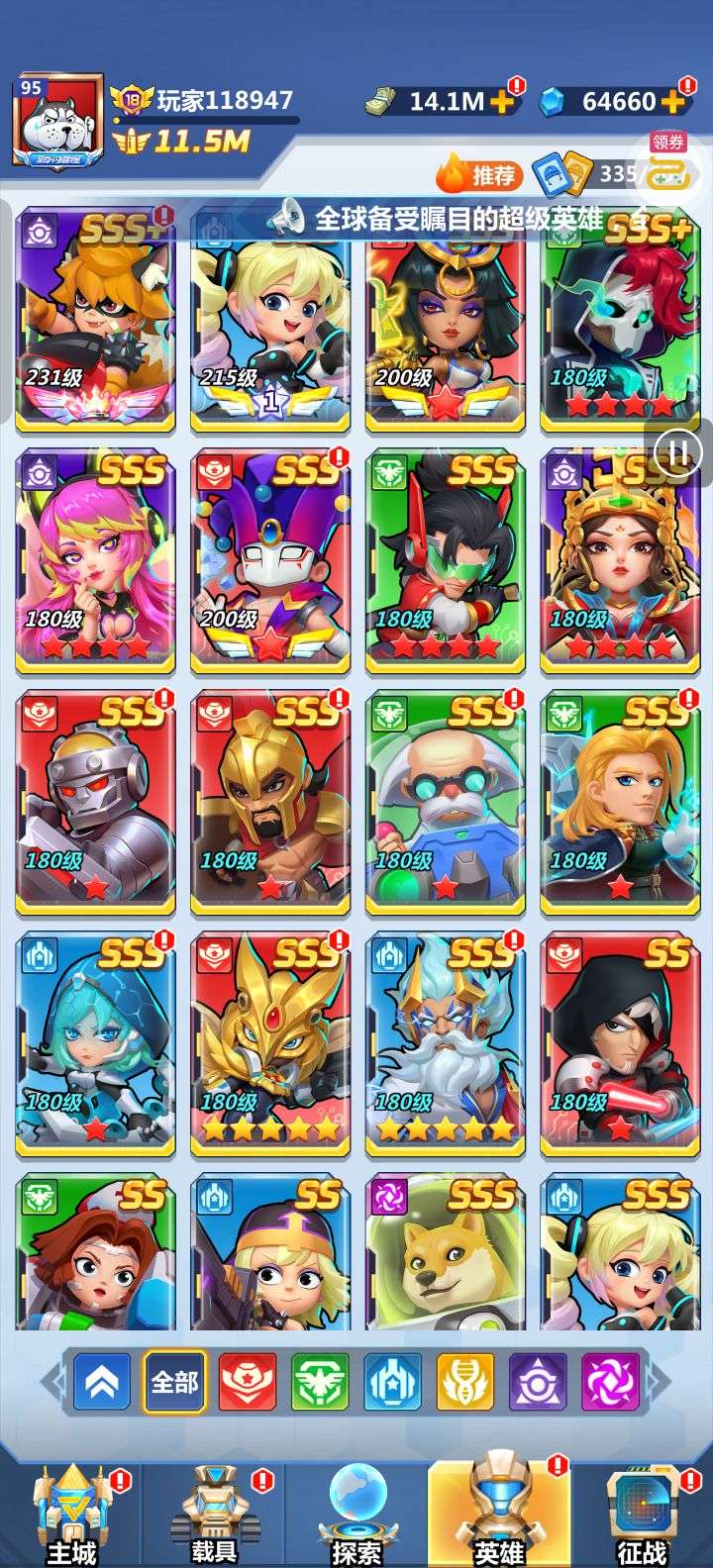
Task: Filter heroes by the green faction icon
Action: pos(320,1381)
